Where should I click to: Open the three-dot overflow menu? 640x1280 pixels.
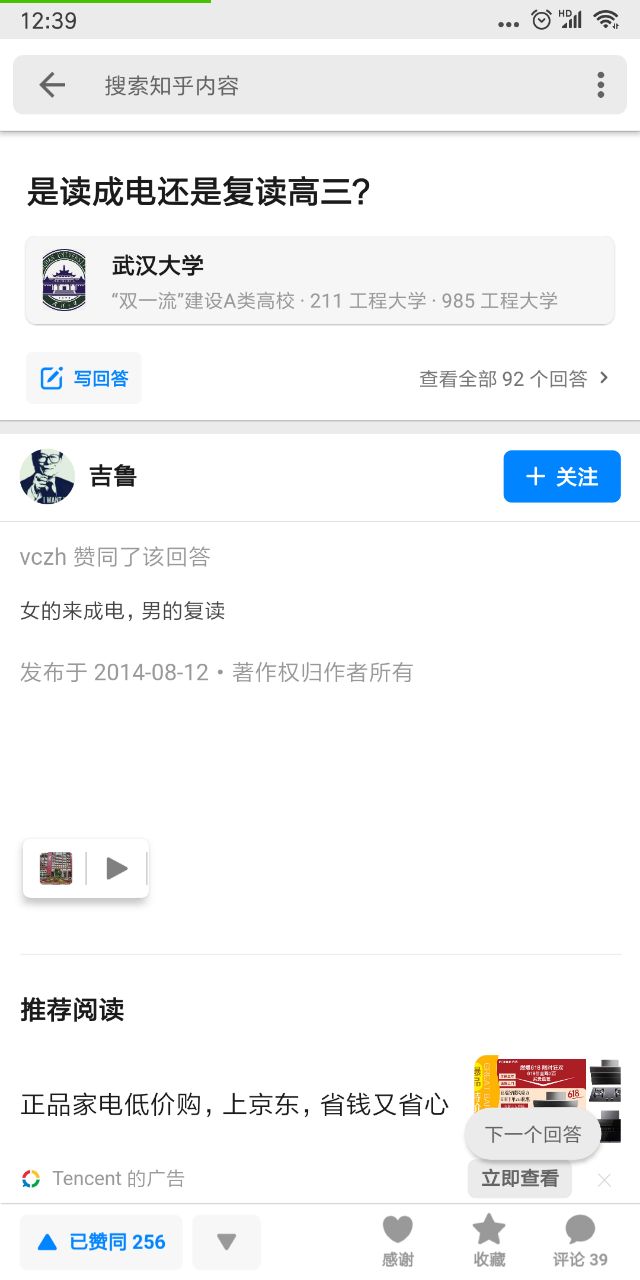600,85
